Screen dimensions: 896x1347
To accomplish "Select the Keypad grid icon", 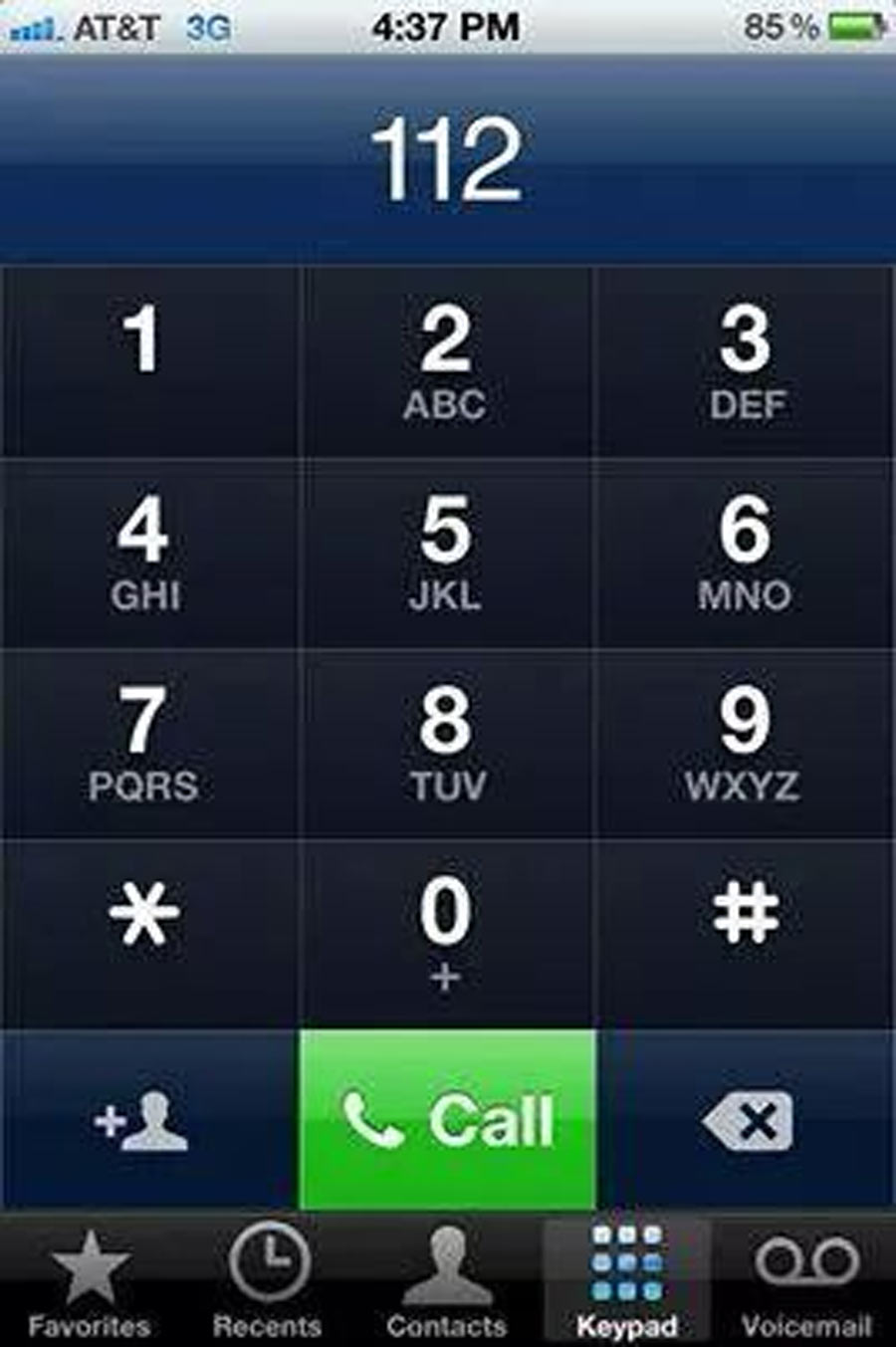I will [x=625, y=1260].
